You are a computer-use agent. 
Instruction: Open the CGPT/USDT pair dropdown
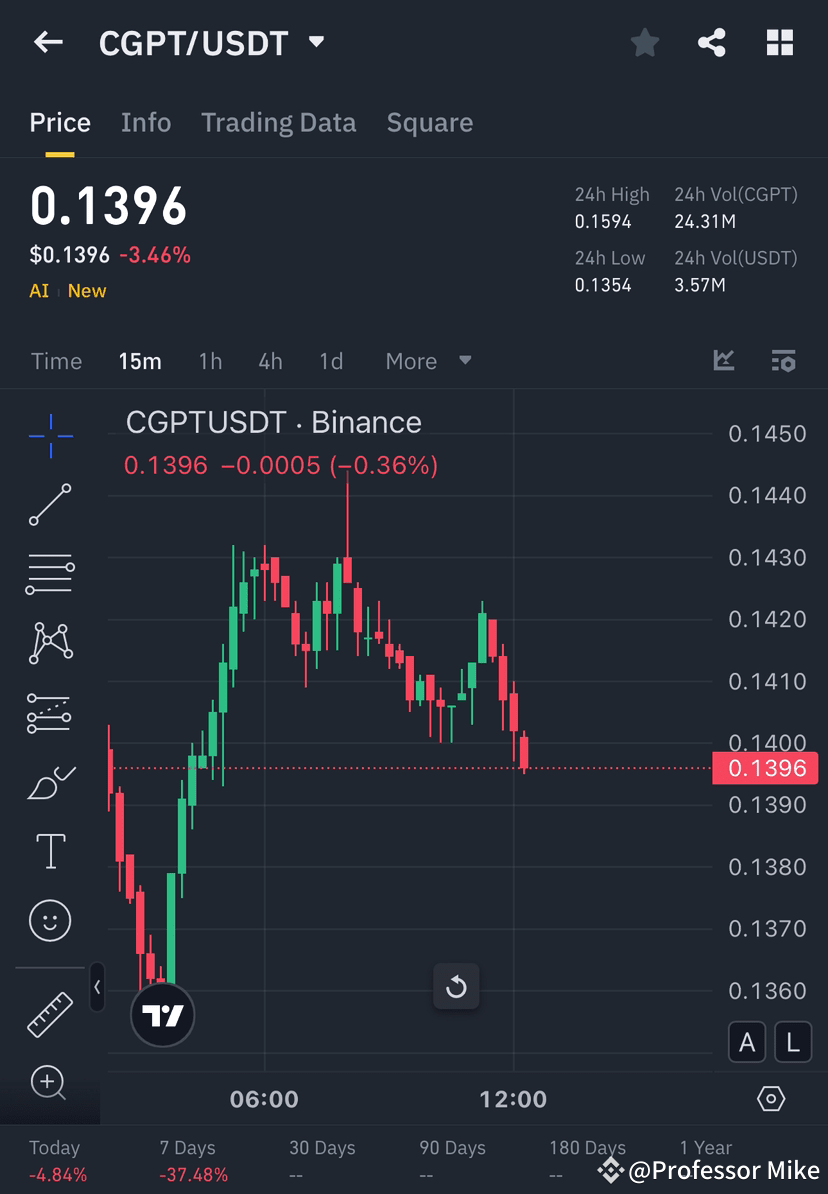coord(315,42)
